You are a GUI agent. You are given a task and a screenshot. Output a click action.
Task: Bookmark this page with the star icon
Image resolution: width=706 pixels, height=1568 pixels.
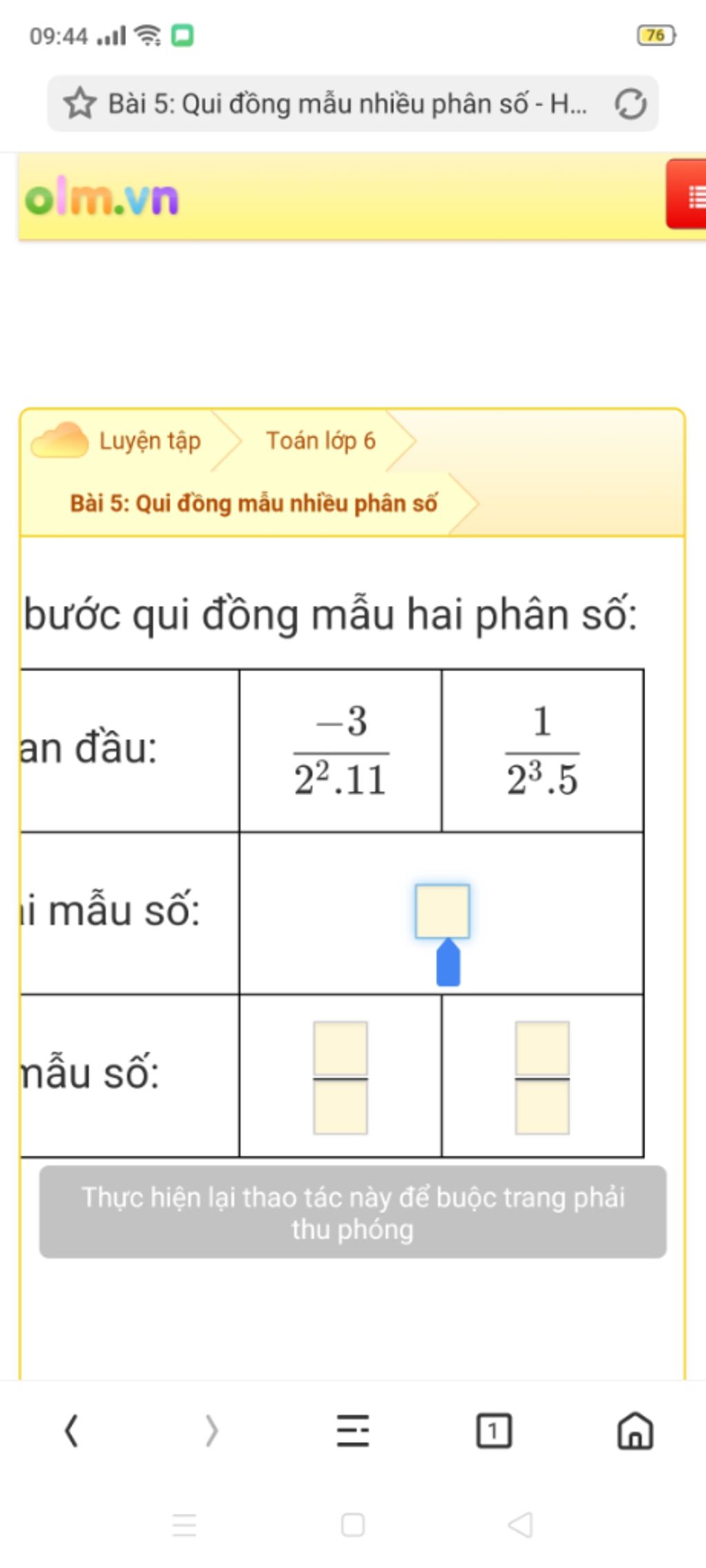(80, 103)
